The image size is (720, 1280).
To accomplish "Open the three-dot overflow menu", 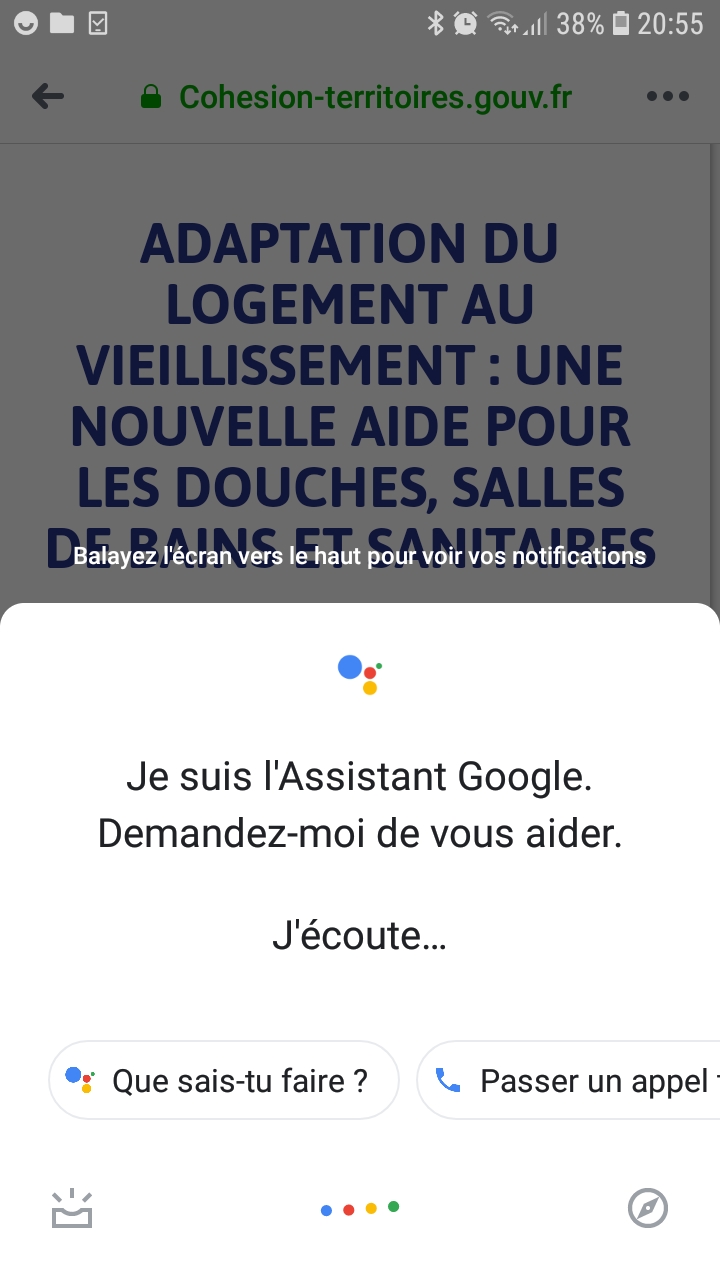I will [x=668, y=97].
